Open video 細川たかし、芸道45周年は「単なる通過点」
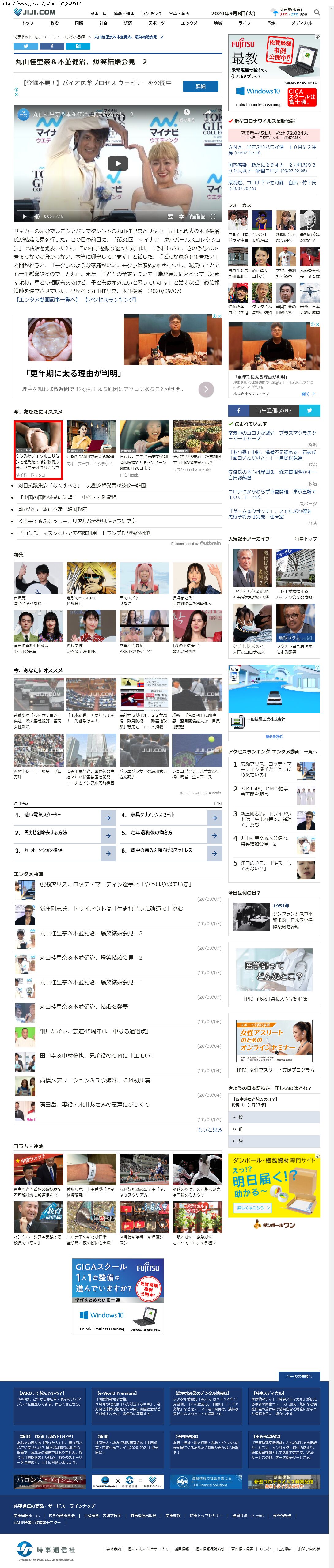334x1568 pixels. click(x=94, y=1031)
